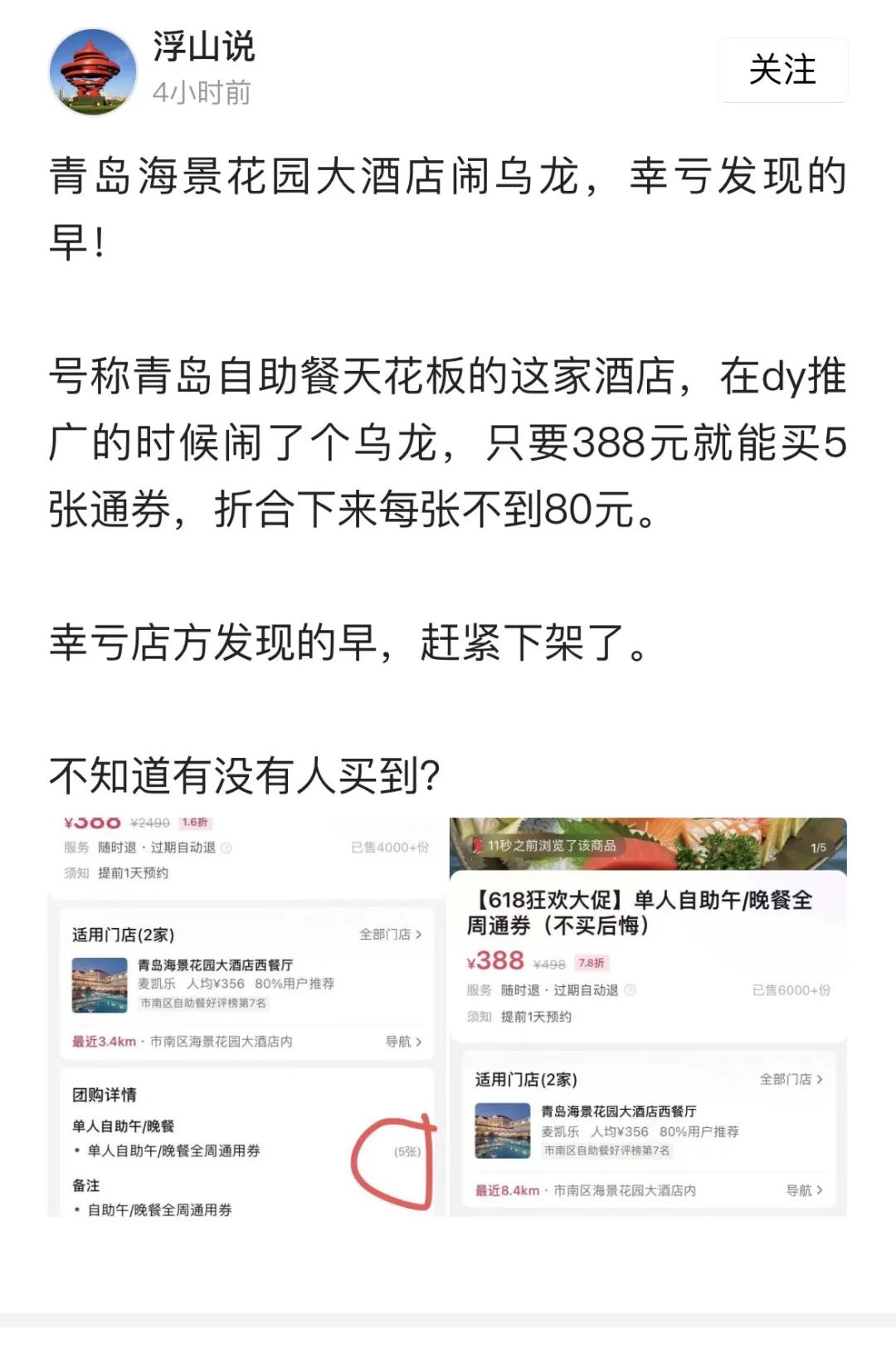
Task: Click the help icon beside 过期自动退 on 618 listing
Action: 628,989
